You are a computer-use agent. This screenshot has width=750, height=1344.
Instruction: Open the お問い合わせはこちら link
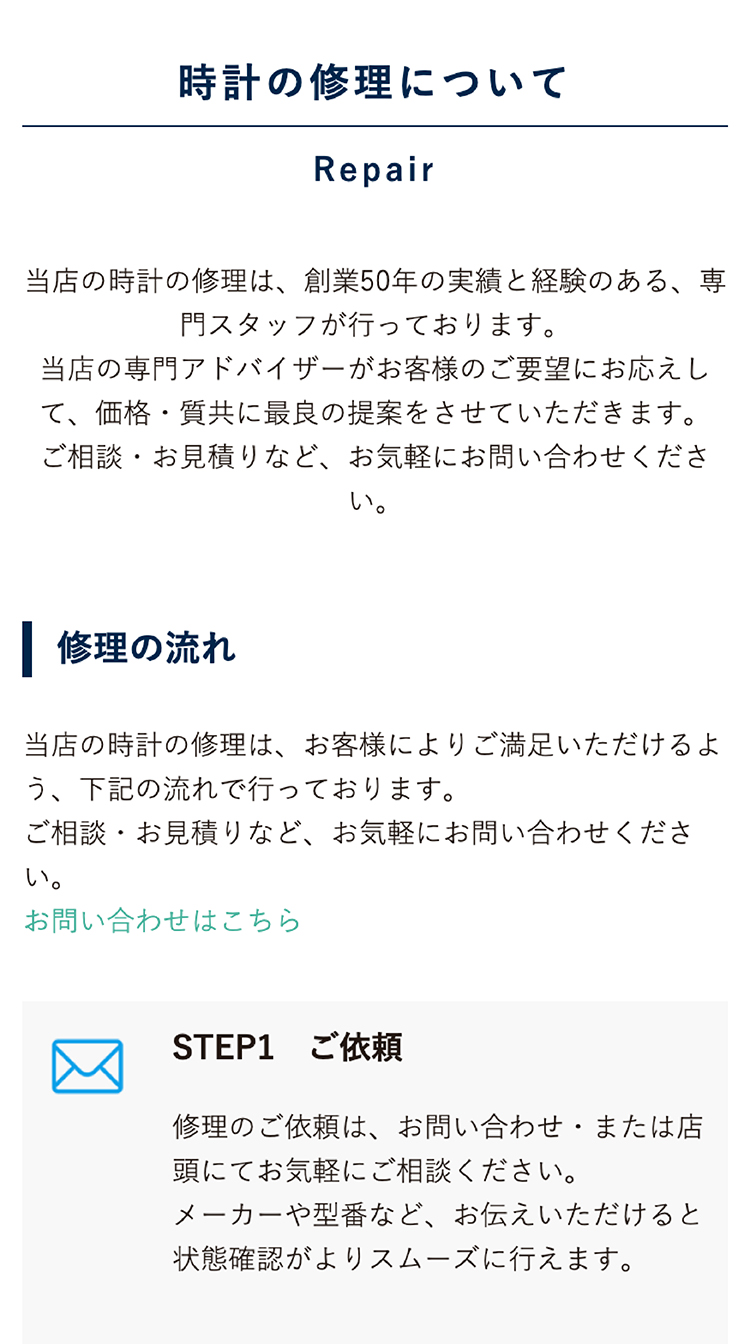tap(163, 920)
